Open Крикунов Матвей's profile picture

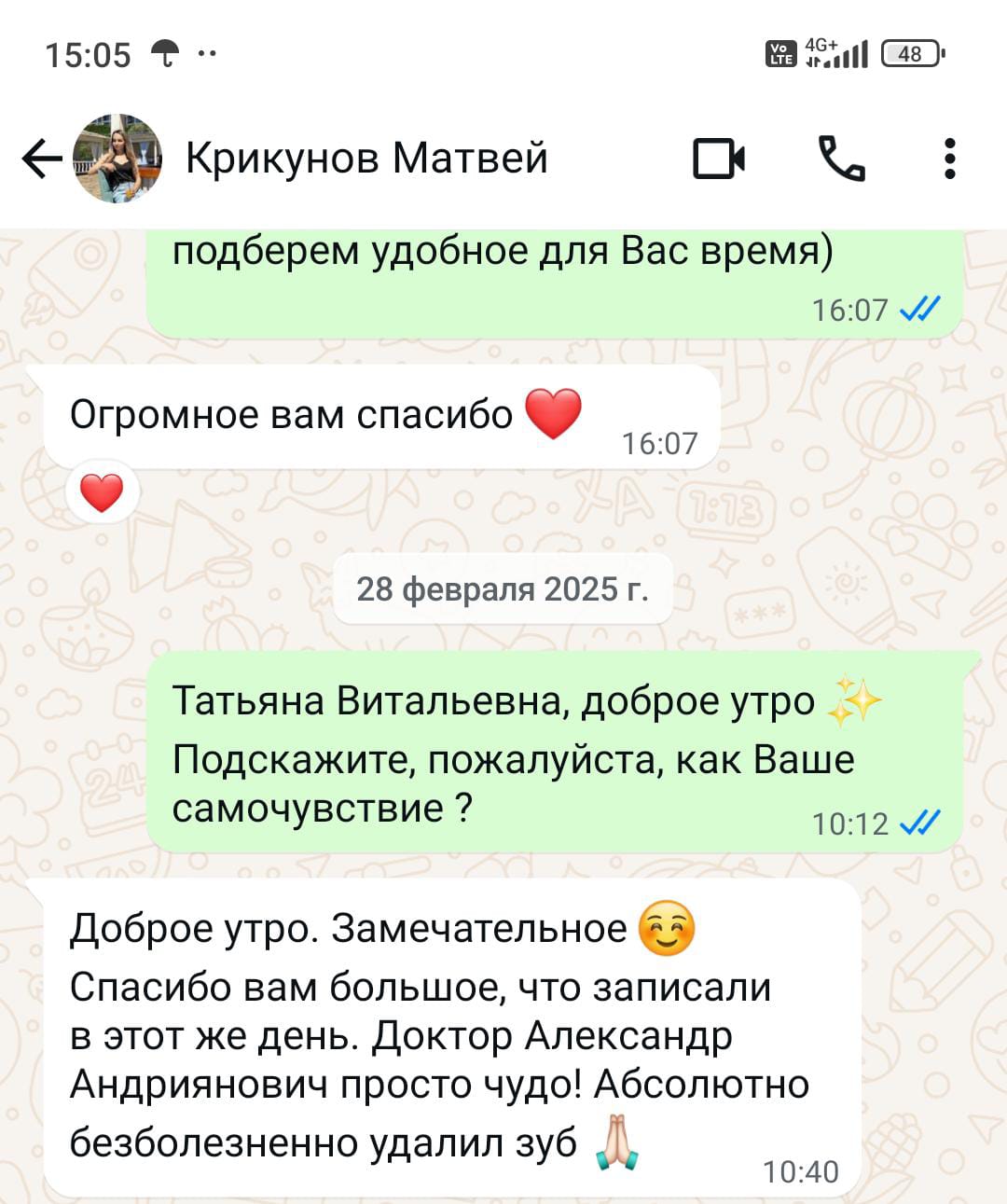tap(118, 159)
